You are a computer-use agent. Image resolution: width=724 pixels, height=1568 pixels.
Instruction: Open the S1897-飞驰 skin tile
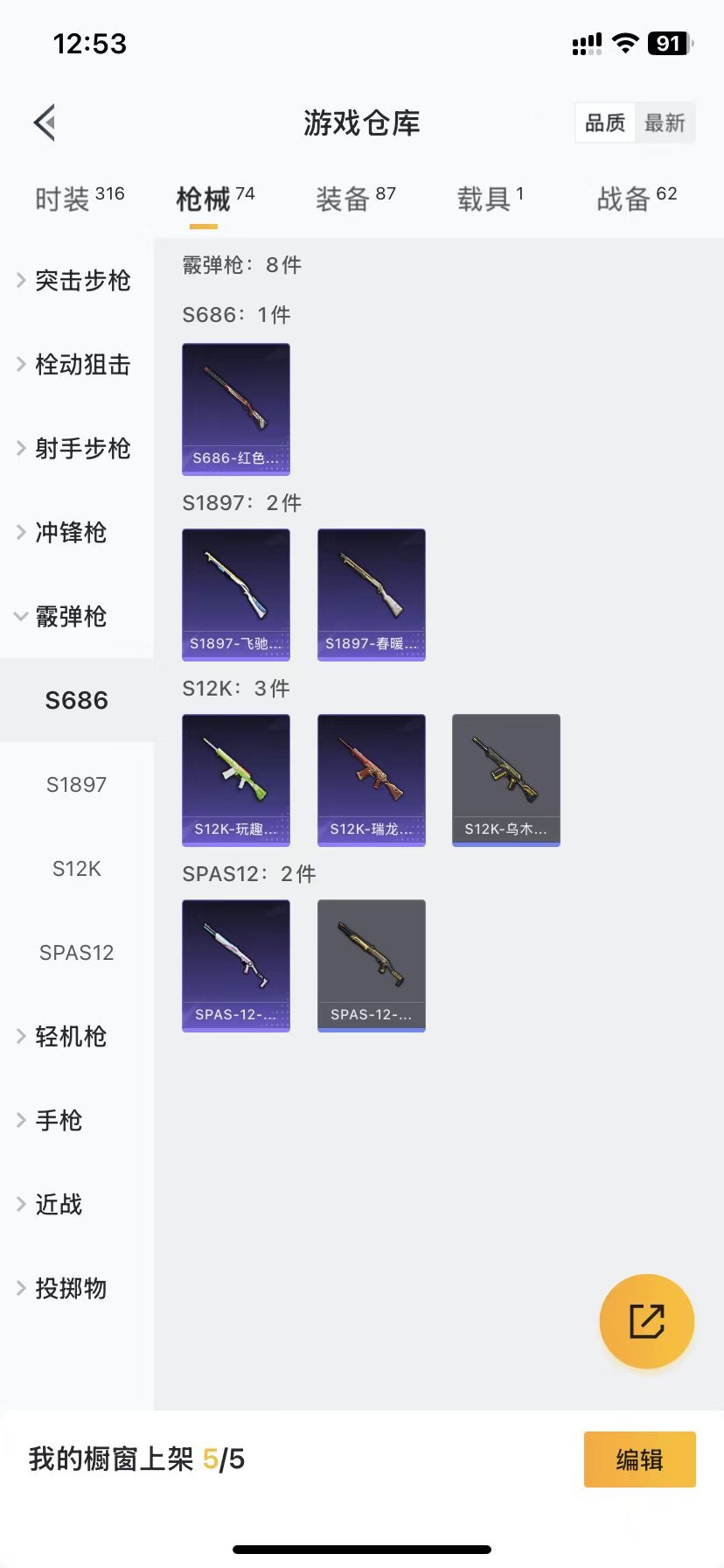point(236,594)
